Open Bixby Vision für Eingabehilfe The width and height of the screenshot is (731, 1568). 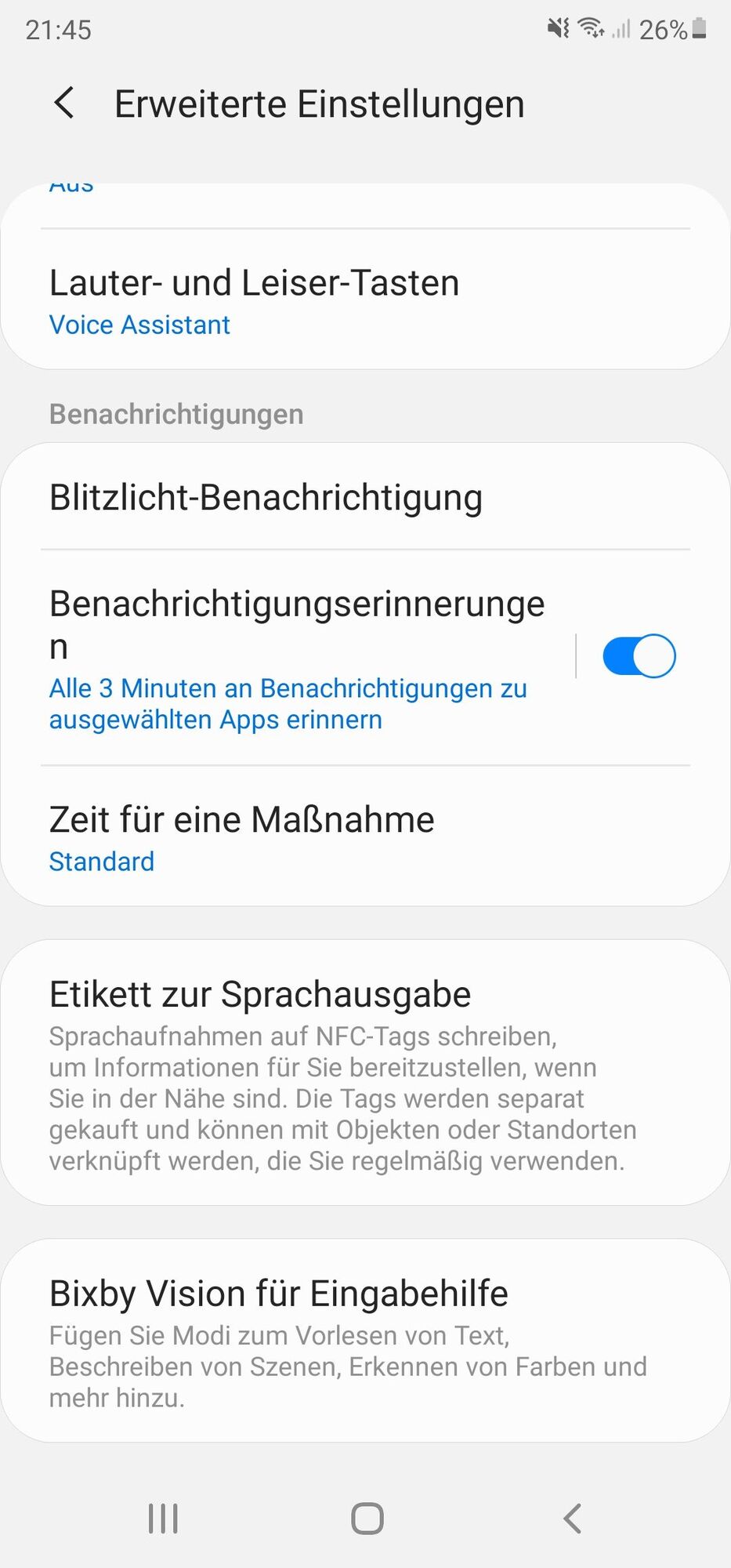(365, 1341)
